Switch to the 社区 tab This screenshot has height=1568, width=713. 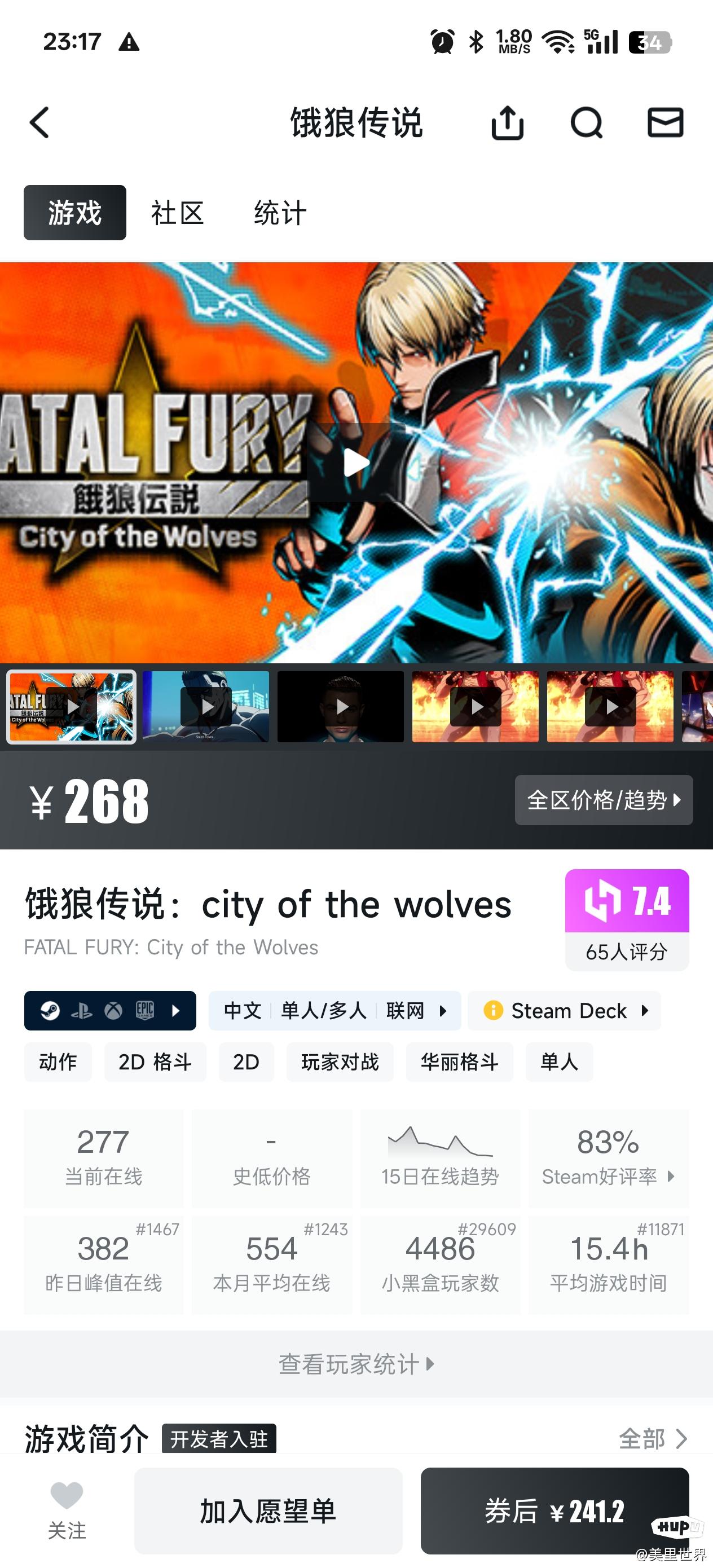click(x=177, y=213)
